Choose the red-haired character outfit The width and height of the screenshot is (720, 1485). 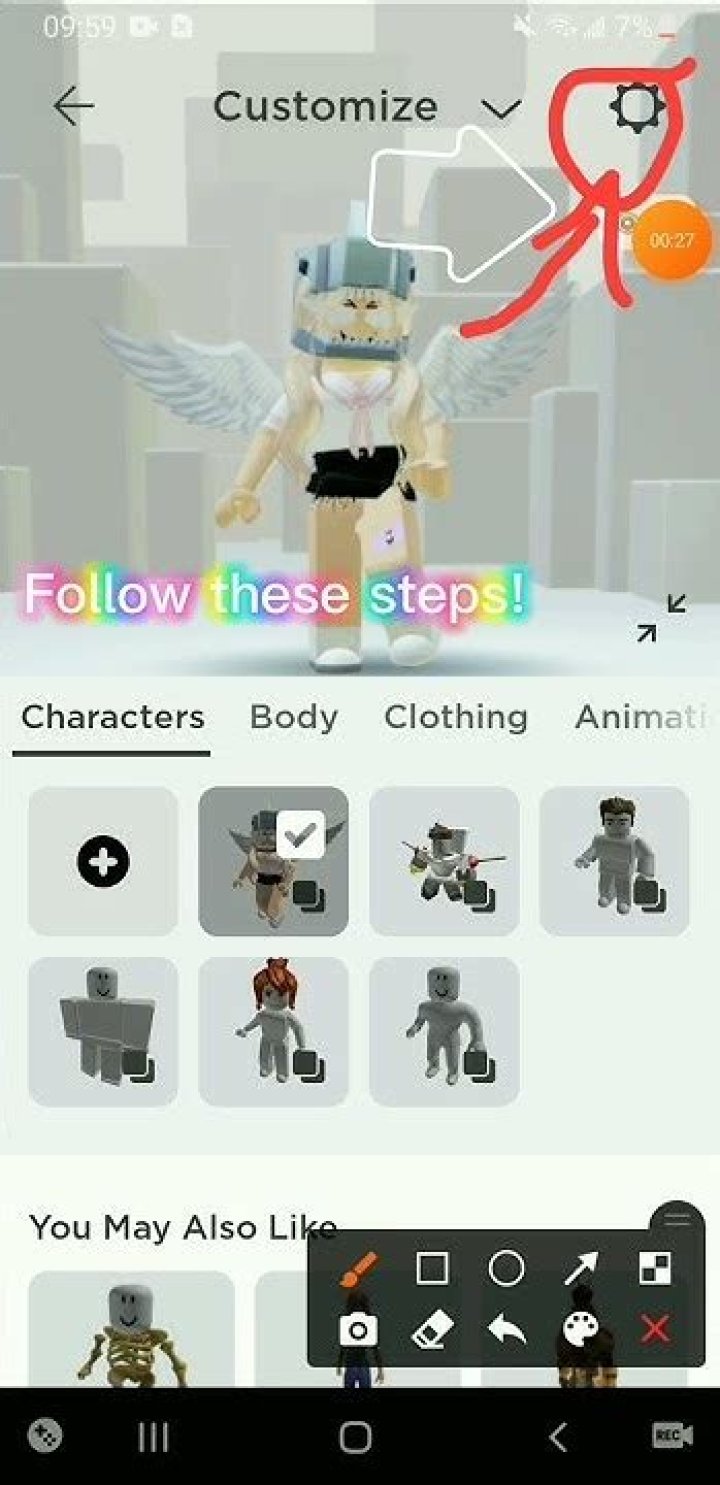point(273,1031)
